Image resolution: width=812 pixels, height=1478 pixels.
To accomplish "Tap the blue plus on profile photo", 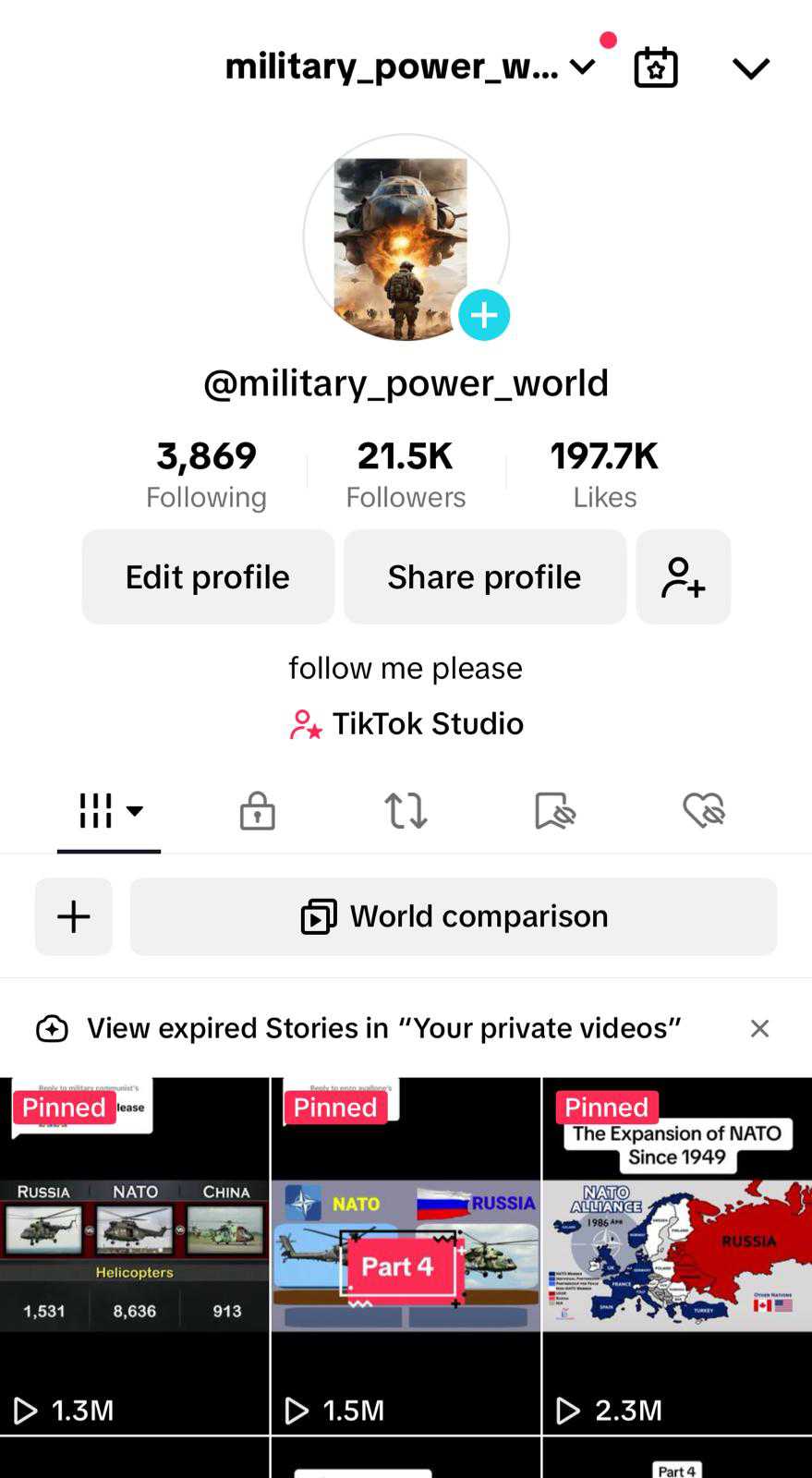I will coord(484,315).
